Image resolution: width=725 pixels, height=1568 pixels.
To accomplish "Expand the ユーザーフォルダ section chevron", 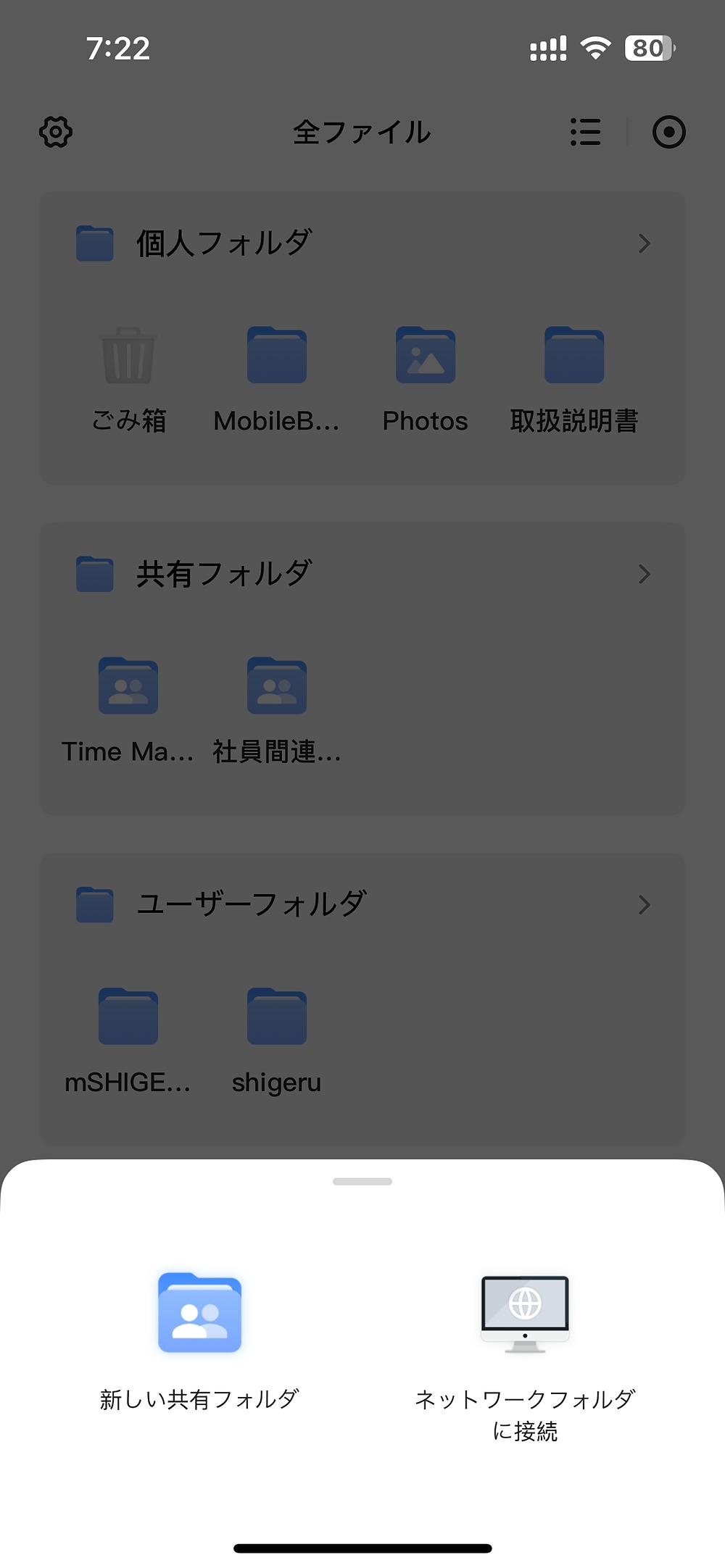I will (644, 904).
